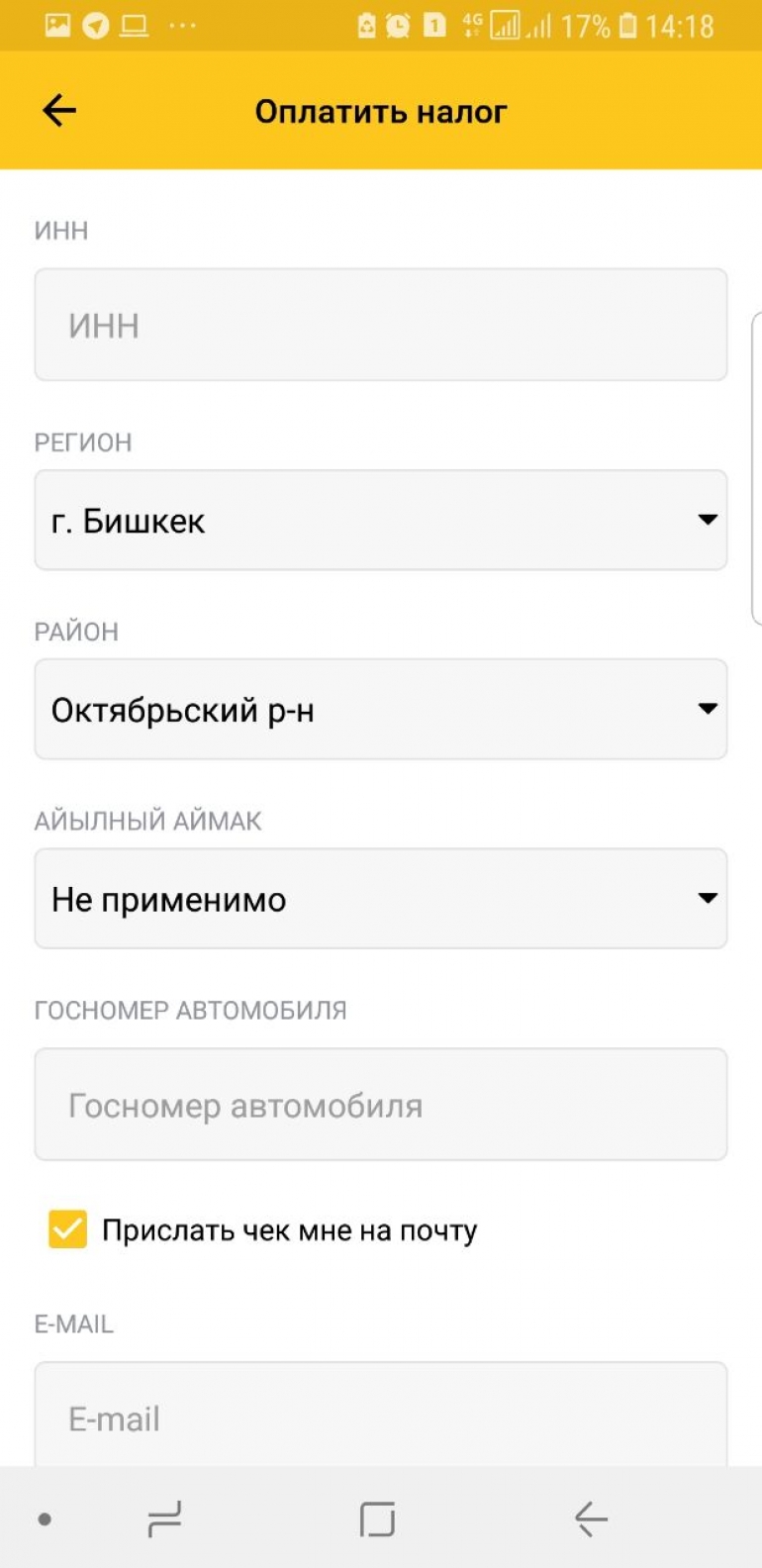Select the E-mail input field

coord(381,1416)
